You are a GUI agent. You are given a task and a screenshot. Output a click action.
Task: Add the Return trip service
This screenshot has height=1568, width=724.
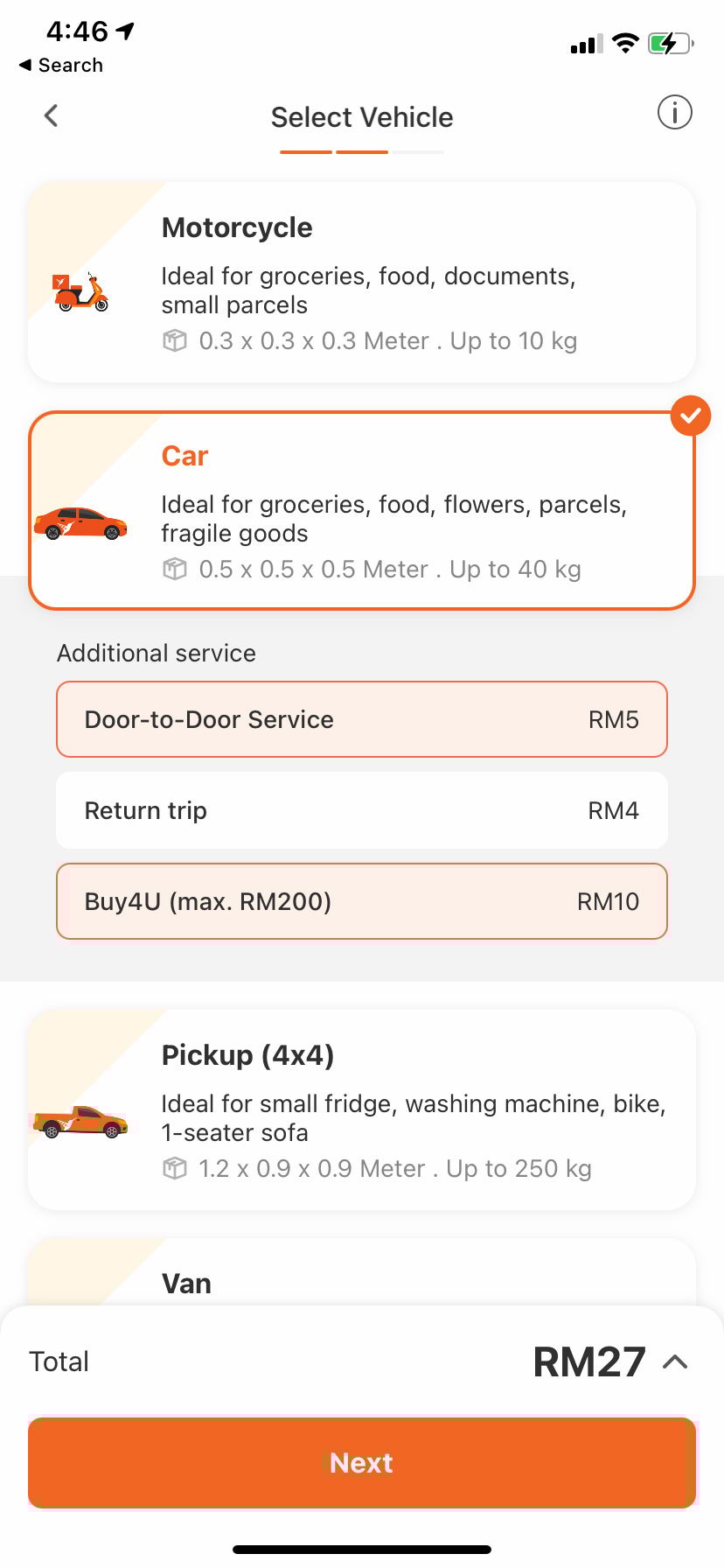[x=362, y=810]
